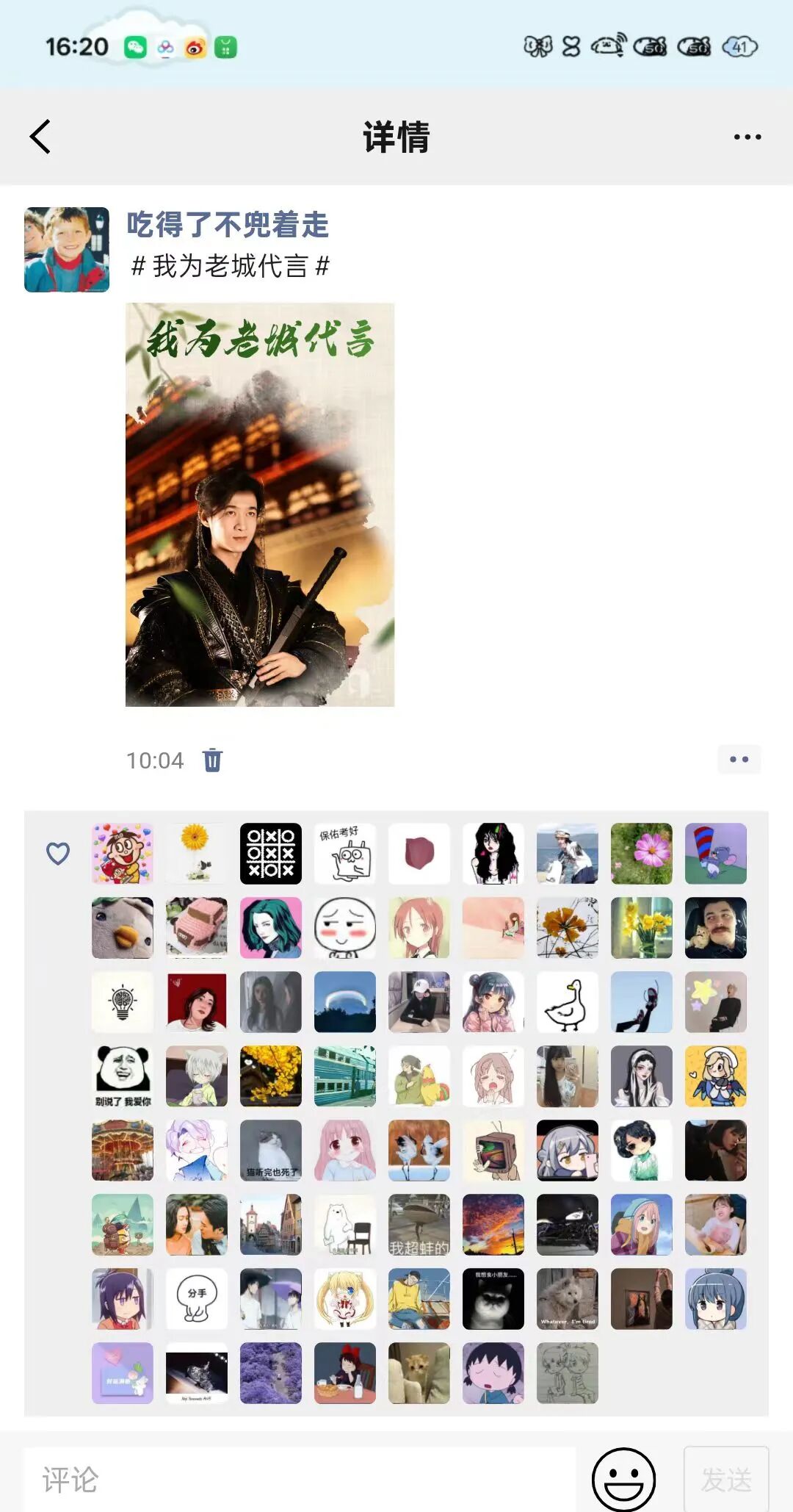Open the profile via the 吃得了不兜着走 nickname
Viewport: 793px width, 1512px height.
(228, 225)
